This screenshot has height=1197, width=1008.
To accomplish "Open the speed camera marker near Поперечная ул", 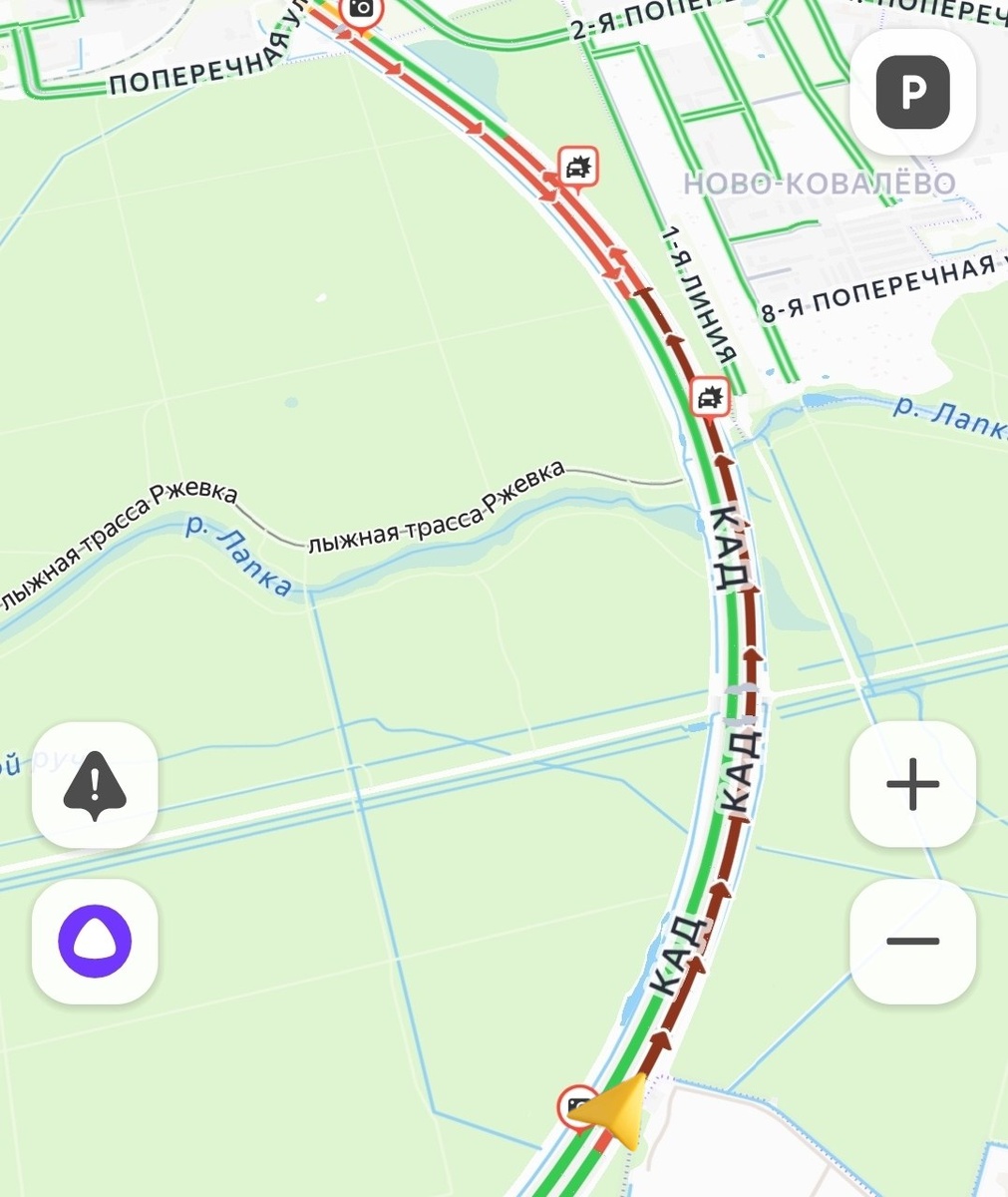I will point(361,10).
